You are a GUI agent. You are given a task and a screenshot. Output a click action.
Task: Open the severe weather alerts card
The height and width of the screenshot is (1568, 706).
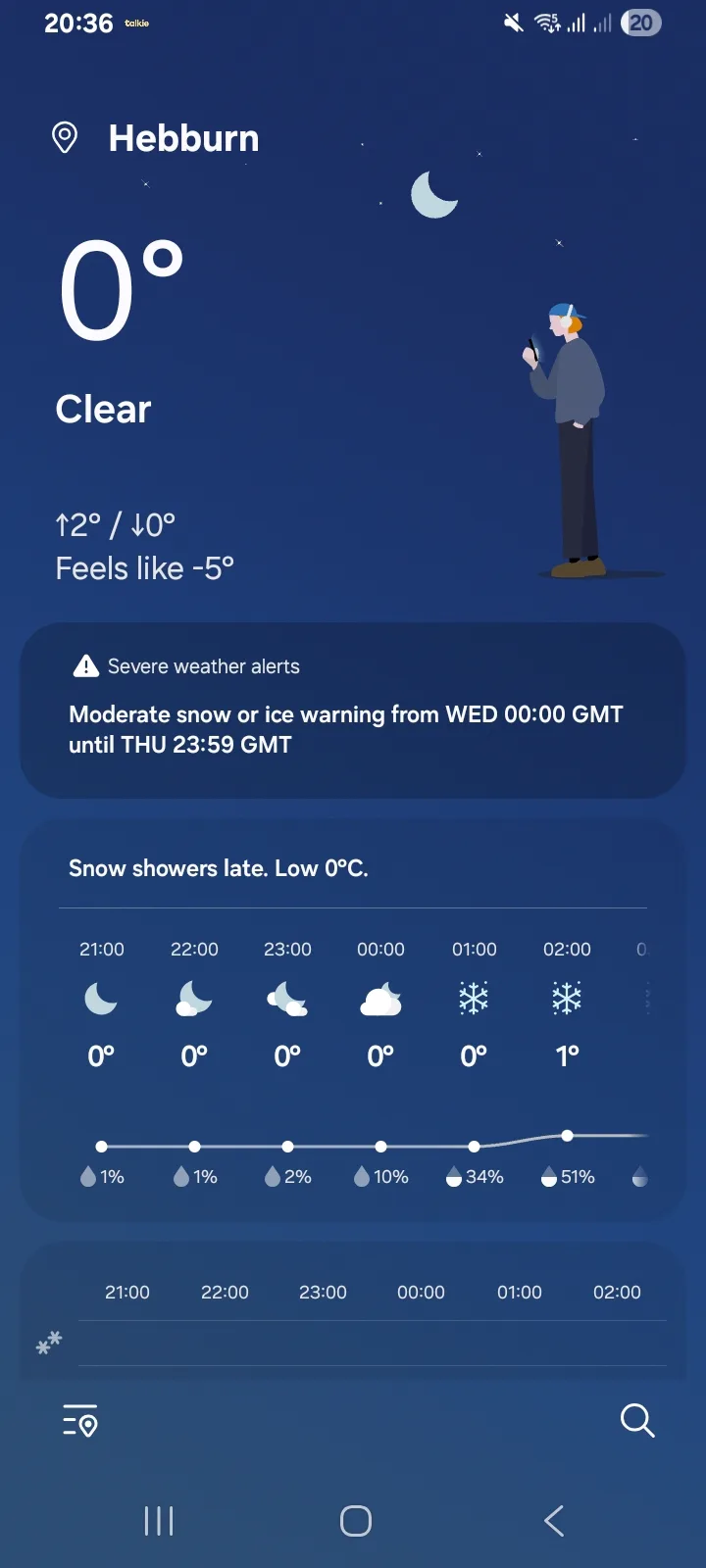click(x=353, y=710)
